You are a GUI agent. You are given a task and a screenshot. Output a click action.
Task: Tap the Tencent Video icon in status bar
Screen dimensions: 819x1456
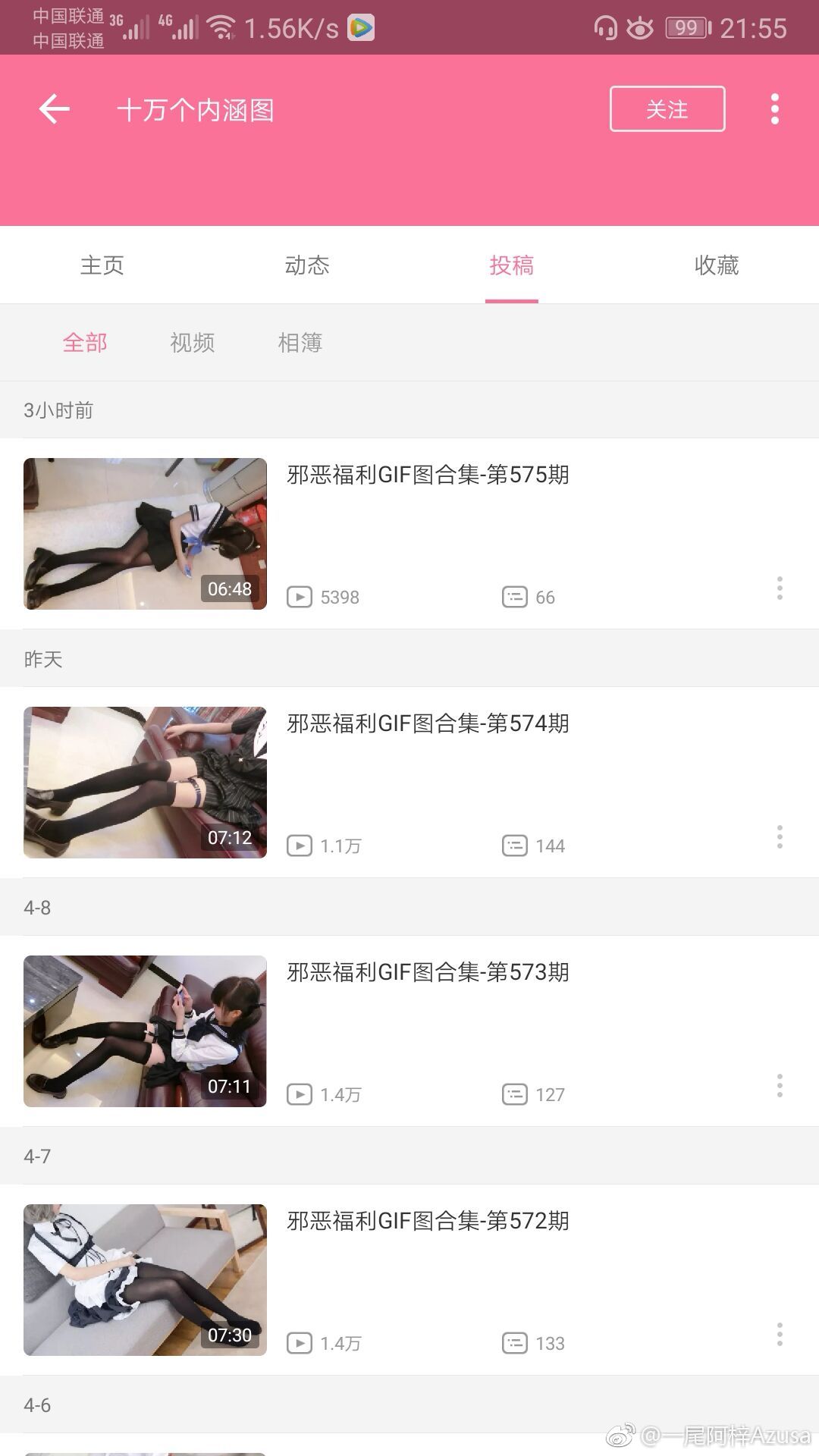click(362, 29)
